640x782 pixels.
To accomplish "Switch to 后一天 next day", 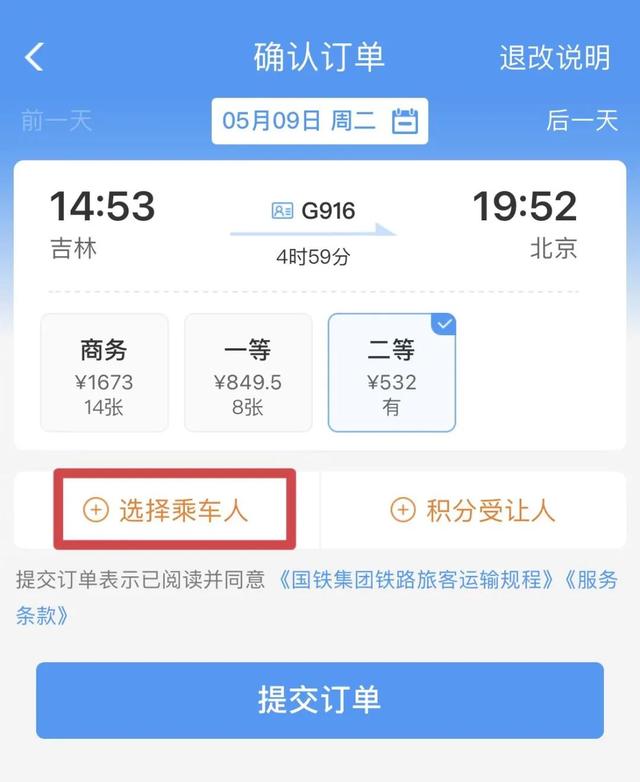I will 582,122.
